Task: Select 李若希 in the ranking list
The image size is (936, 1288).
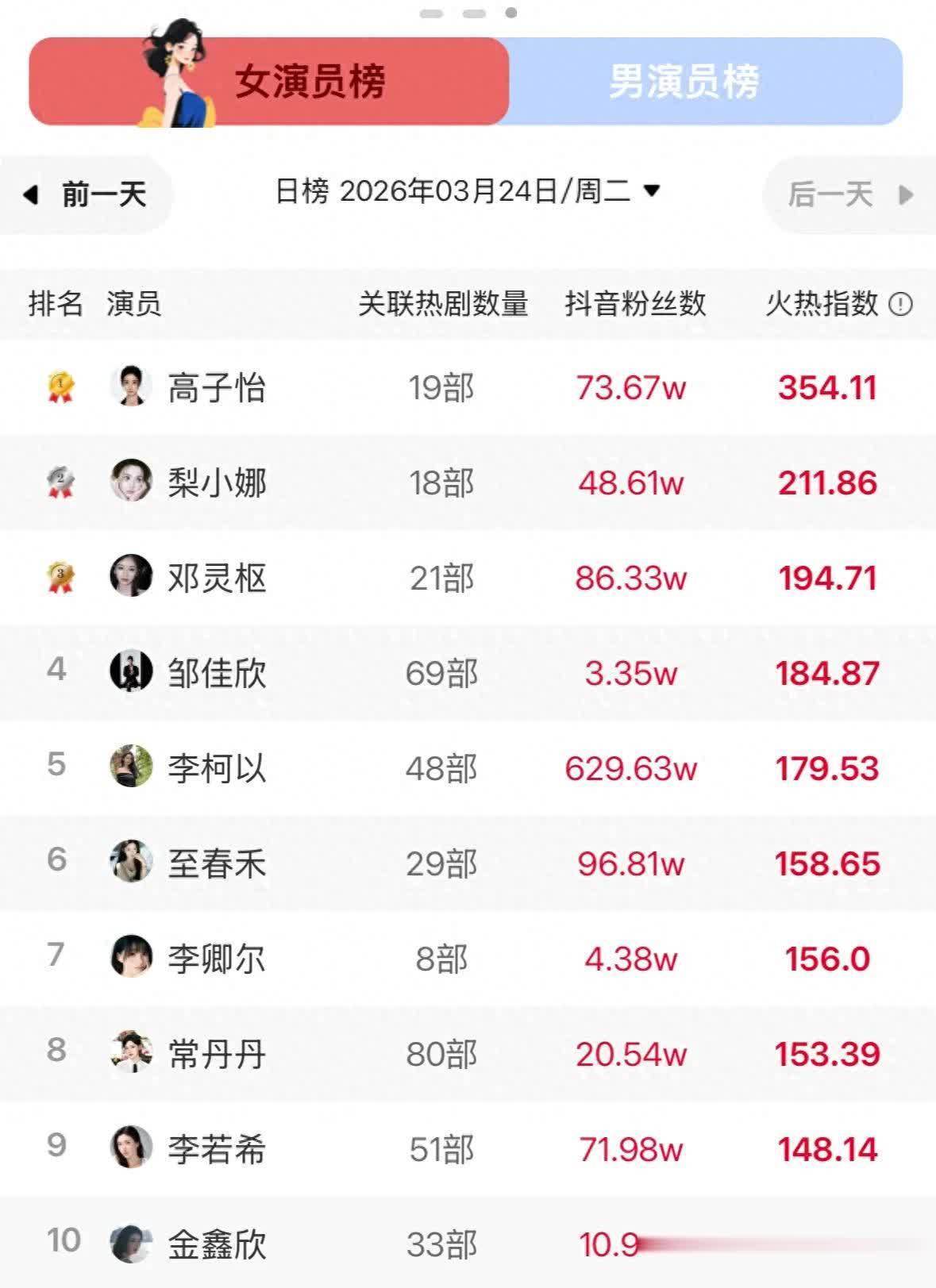Action: [468, 1149]
